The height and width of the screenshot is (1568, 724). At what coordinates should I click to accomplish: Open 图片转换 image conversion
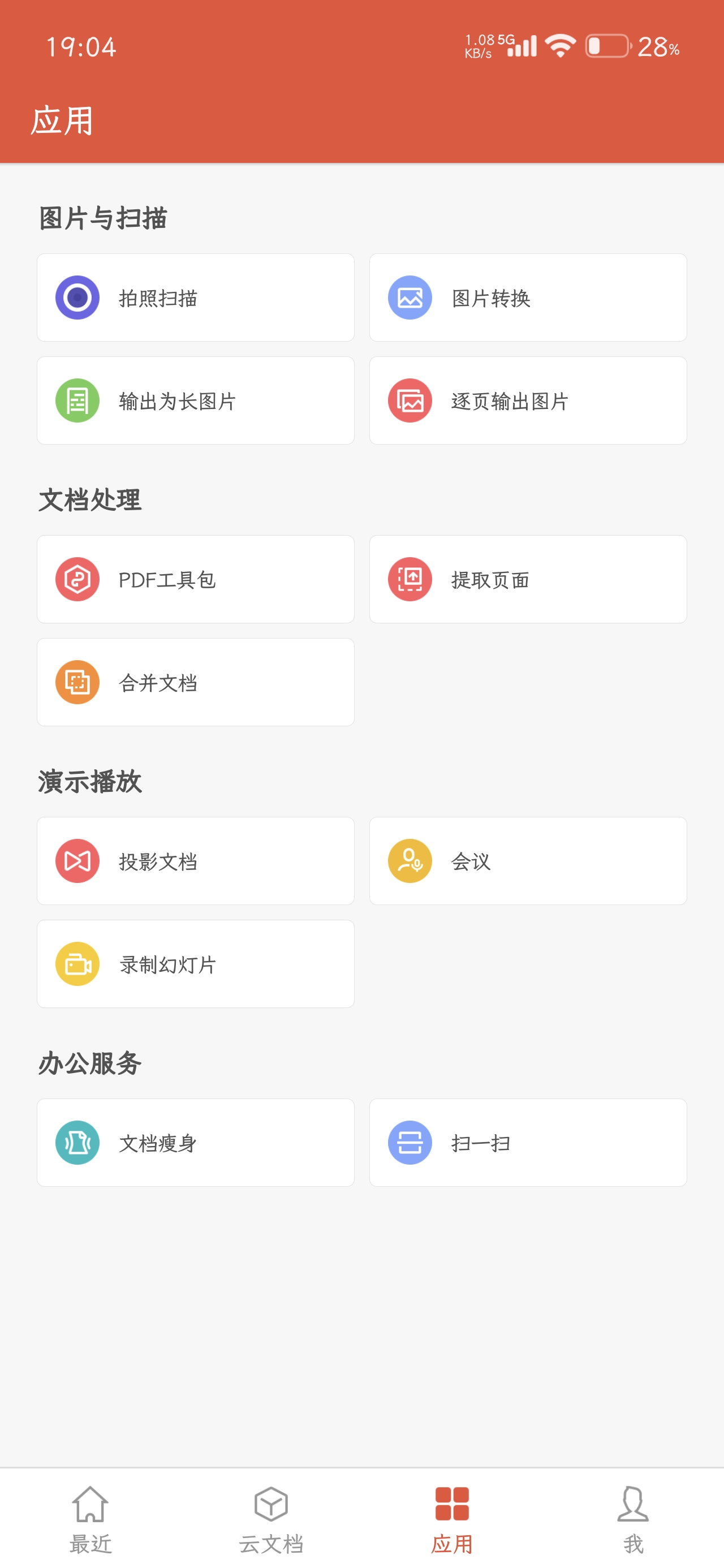527,298
